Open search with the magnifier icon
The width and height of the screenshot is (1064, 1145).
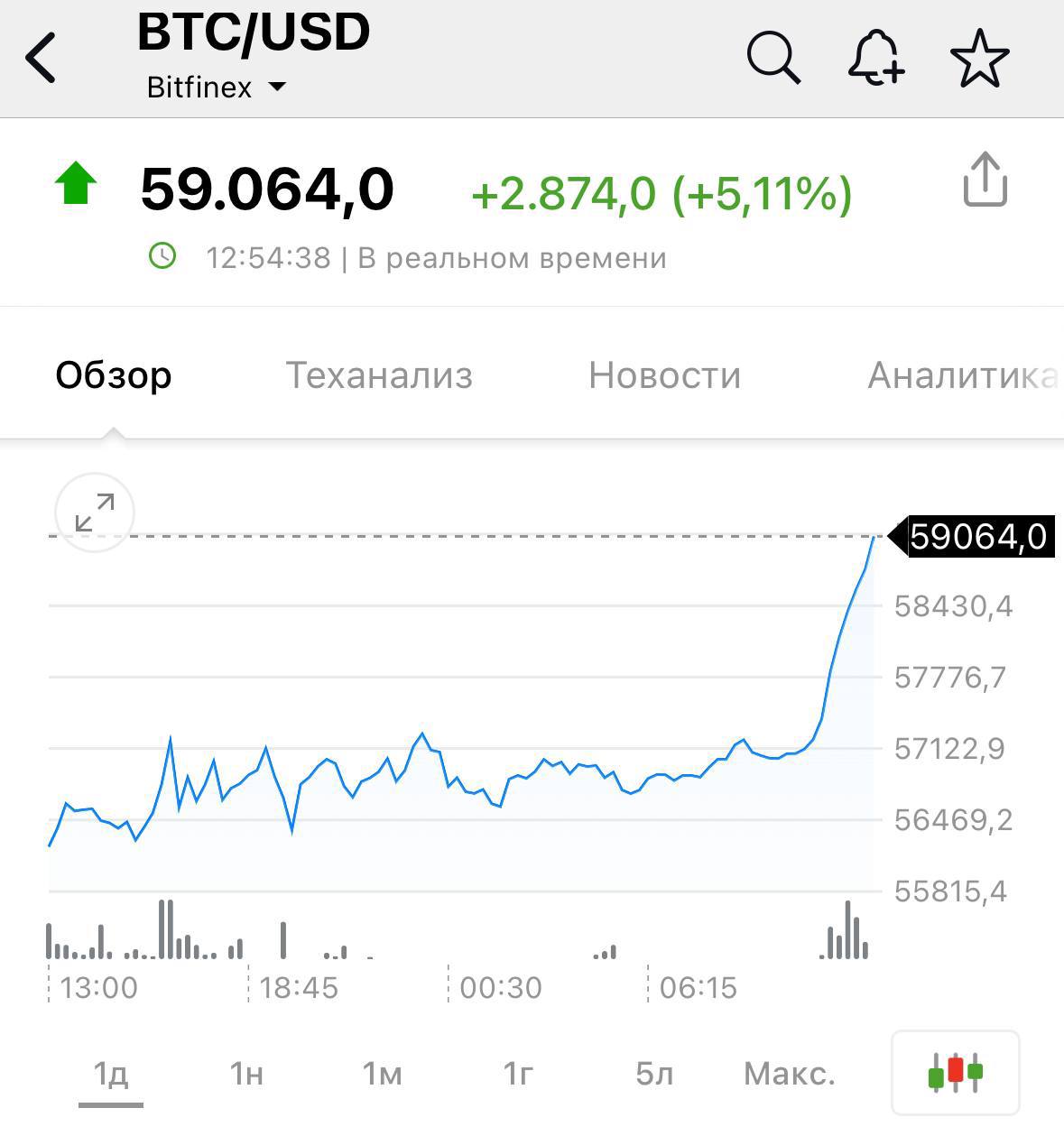tap(773, 58)
